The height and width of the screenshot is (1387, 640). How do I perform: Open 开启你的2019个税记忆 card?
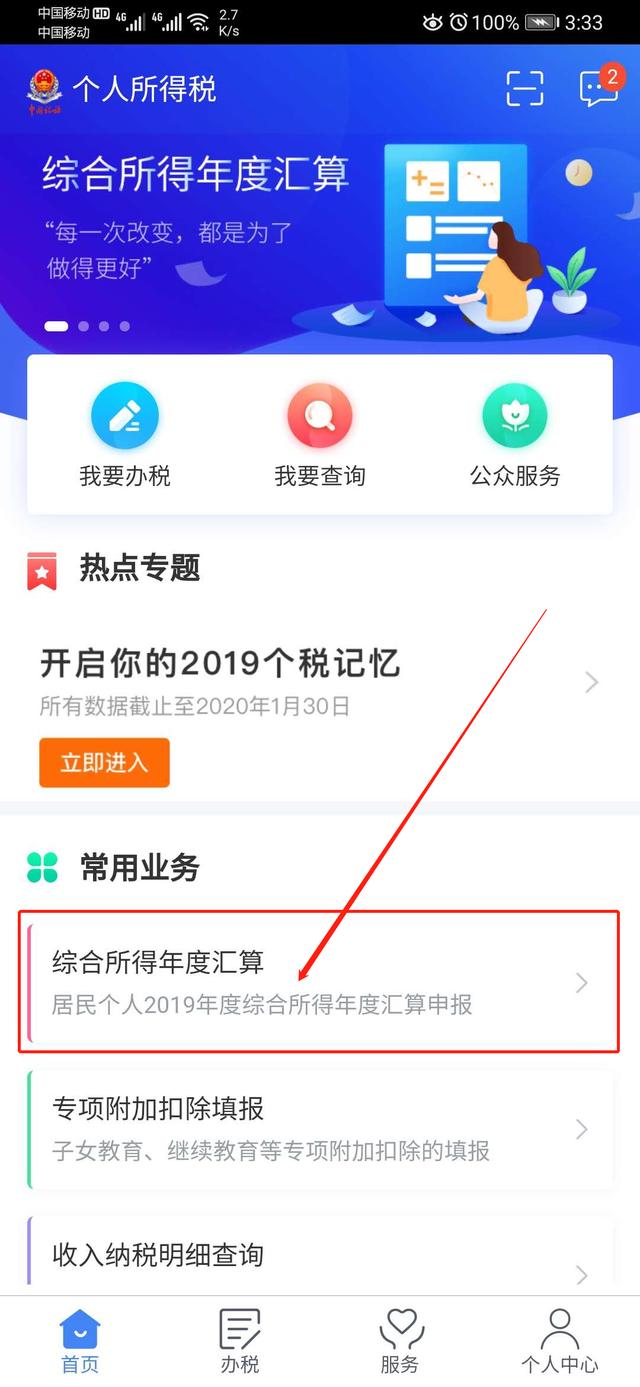320,680
